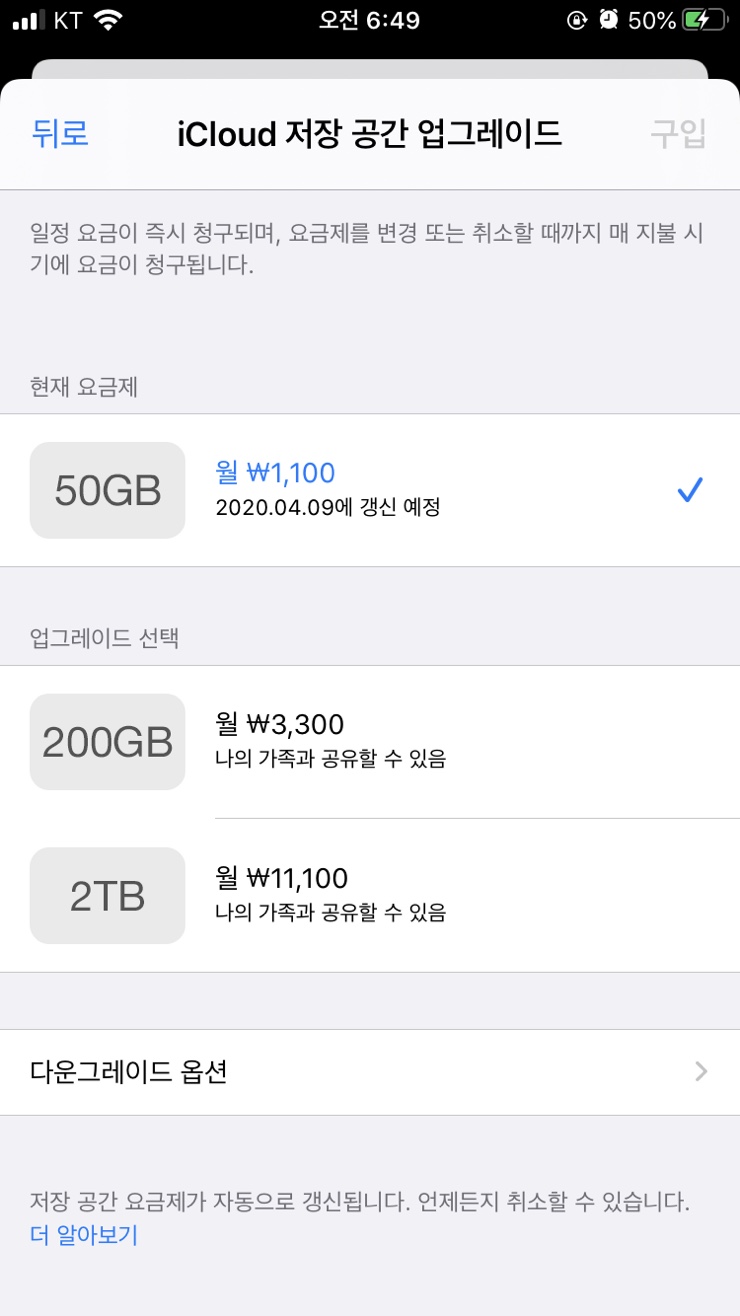Select the 200GB upgrade plan

tap(400, 741)
